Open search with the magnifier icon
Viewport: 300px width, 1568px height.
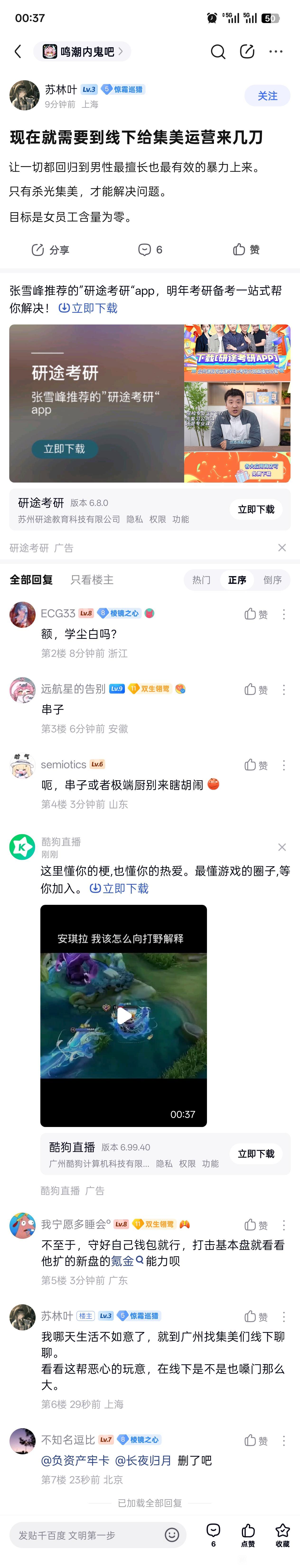(218, 52)
